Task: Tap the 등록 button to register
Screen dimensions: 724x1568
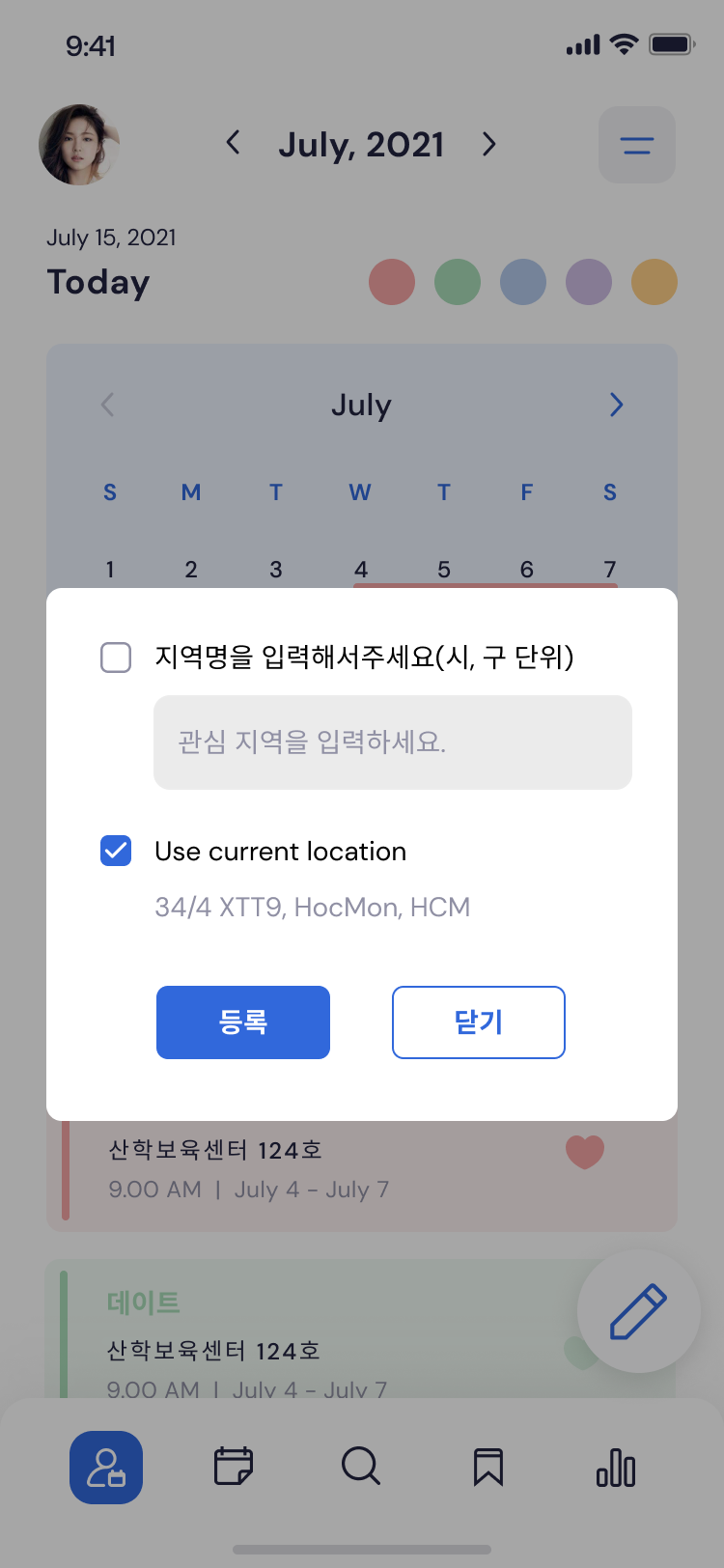Action: 243,1022
